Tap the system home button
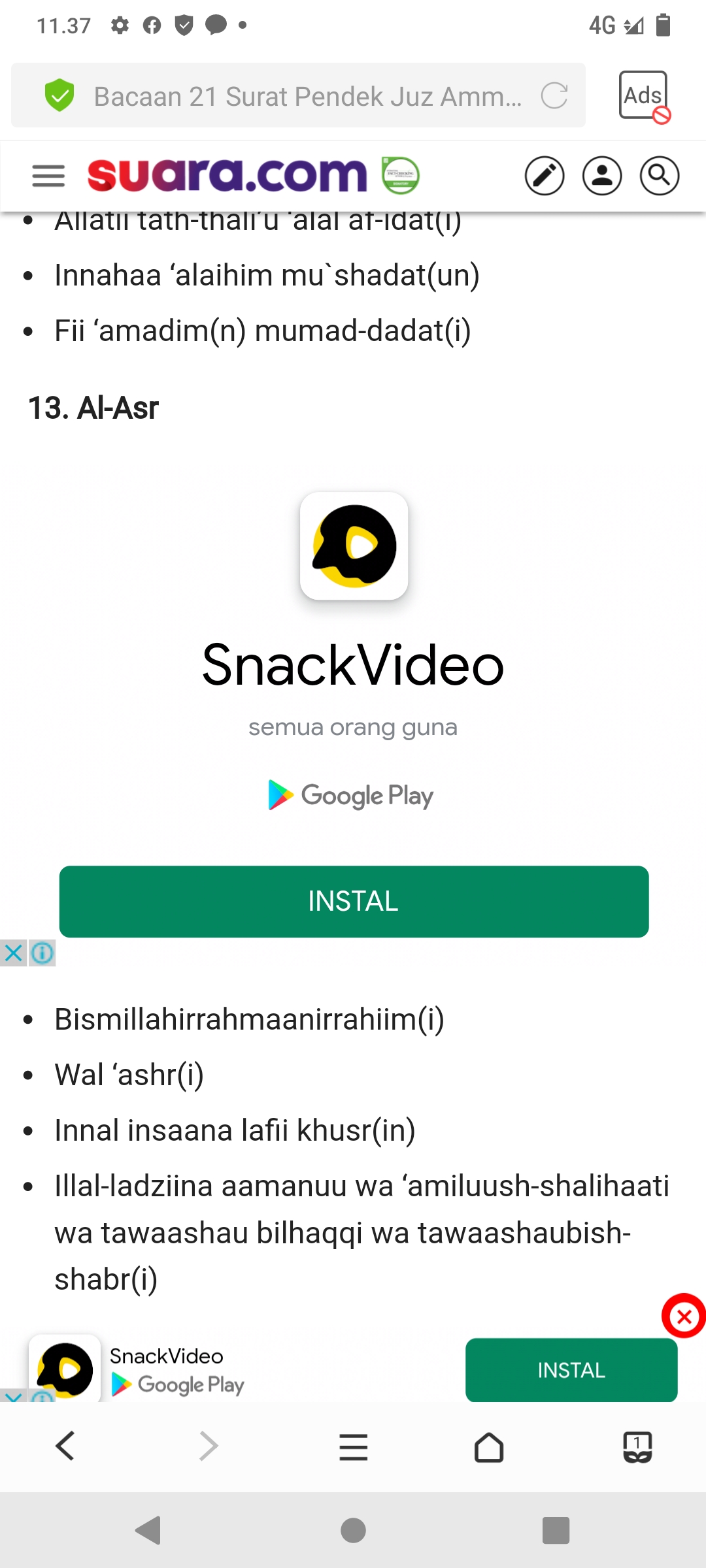The width and height of the screenshot is (706, 1568). pos(353,1530)
